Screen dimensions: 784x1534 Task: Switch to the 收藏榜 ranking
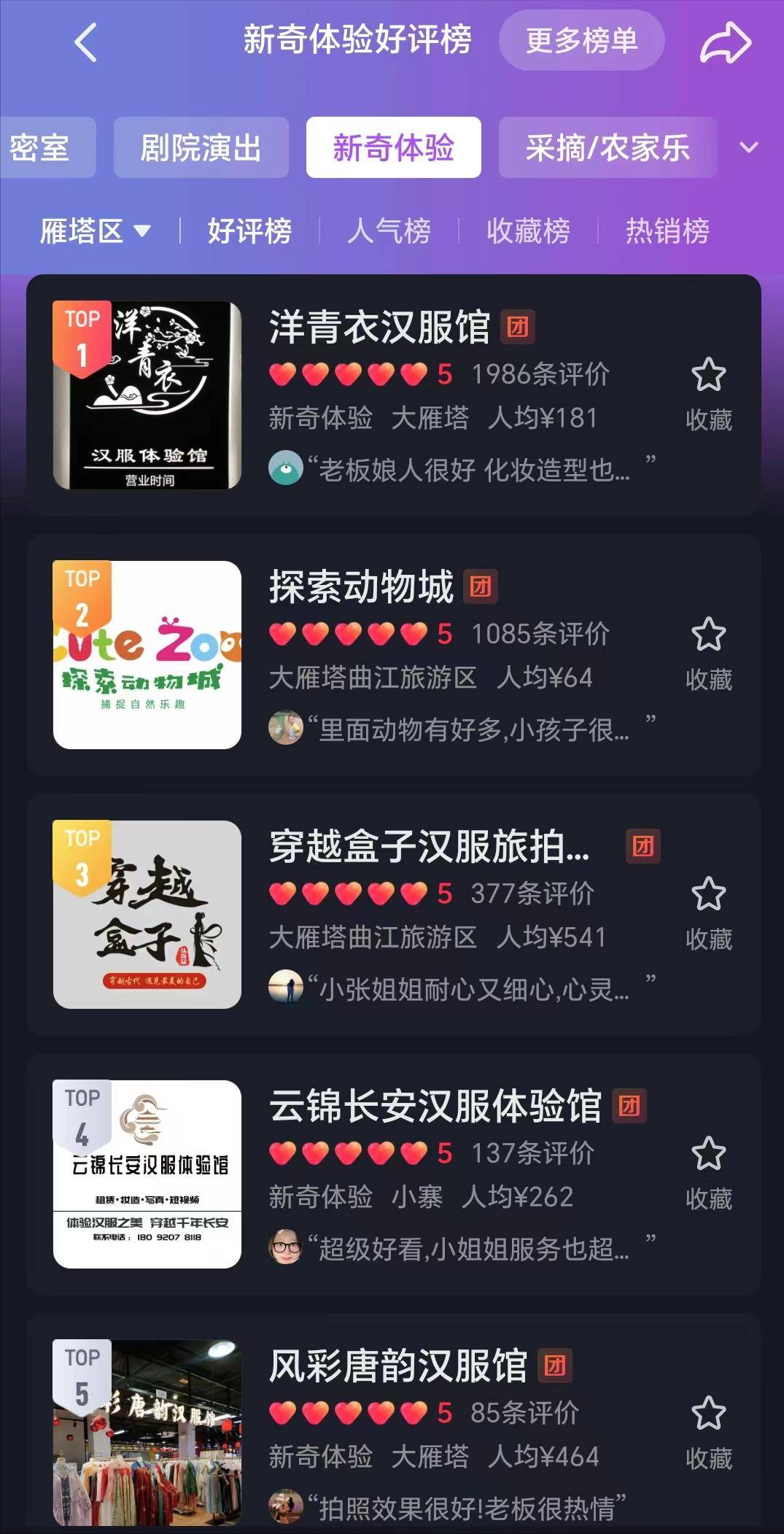pos(528,231)
